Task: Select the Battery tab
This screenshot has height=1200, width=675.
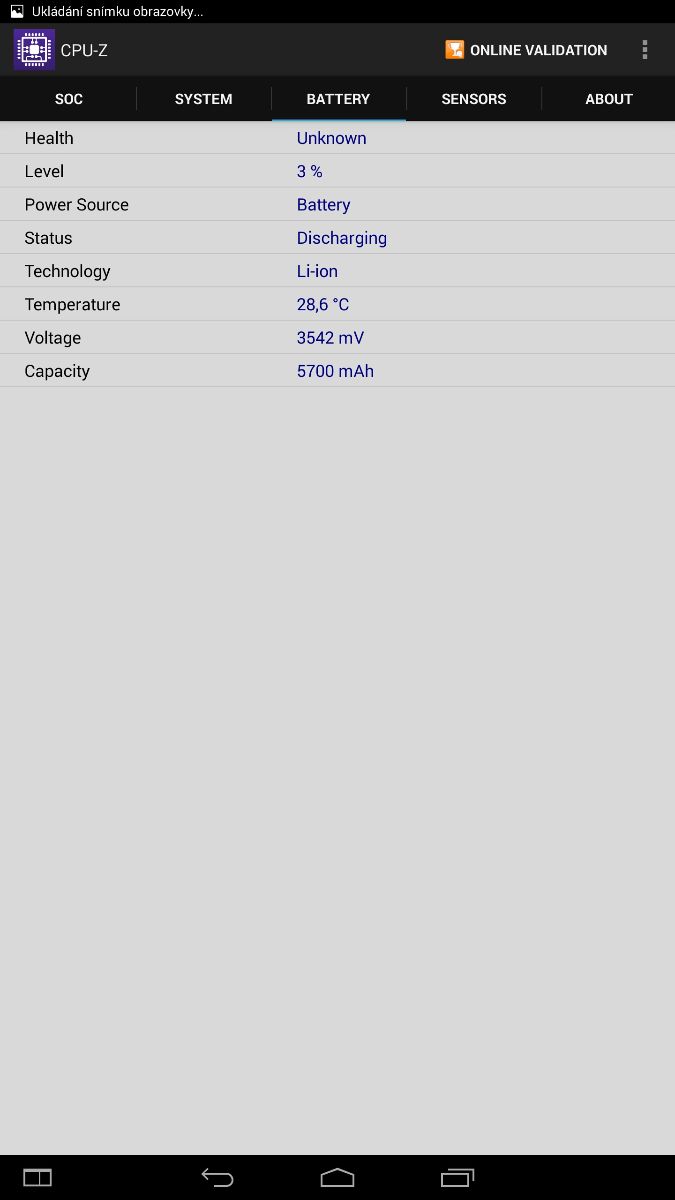Action: click(338, 99)
